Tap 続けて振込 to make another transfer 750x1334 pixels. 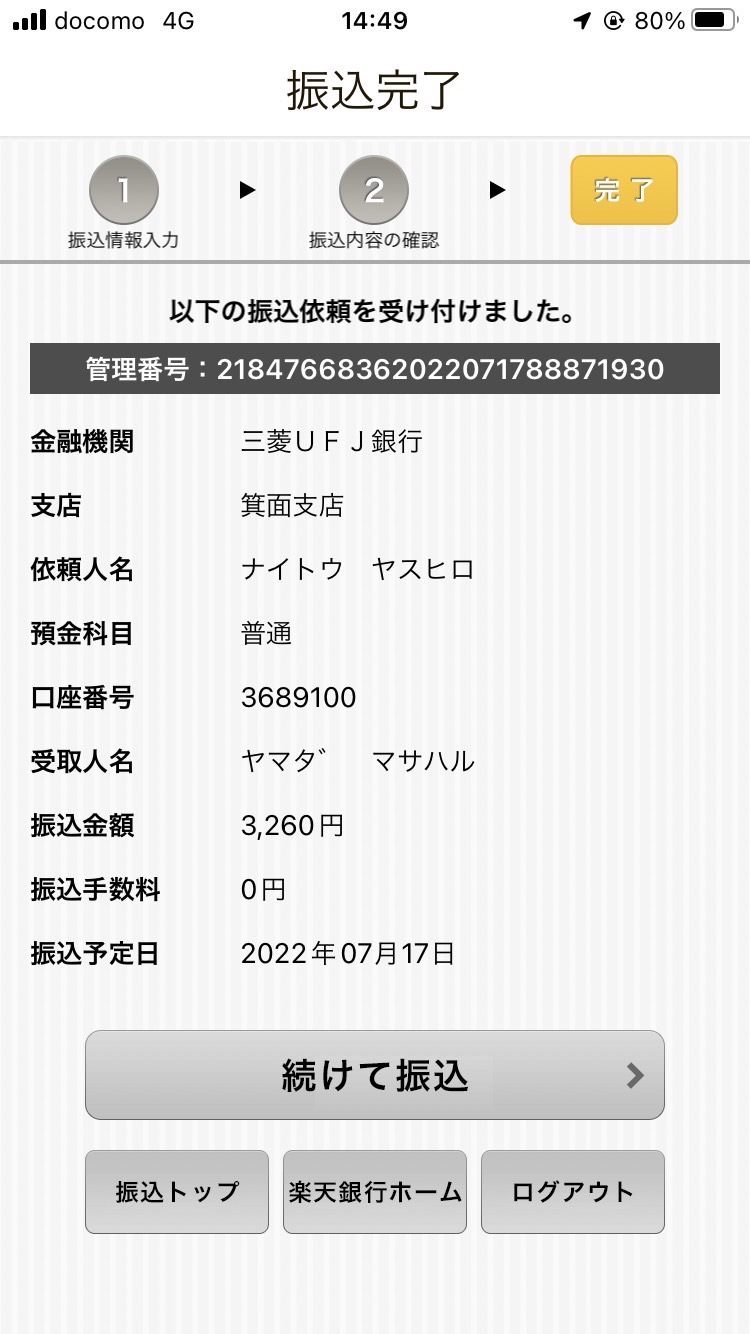click(375, 1075)
